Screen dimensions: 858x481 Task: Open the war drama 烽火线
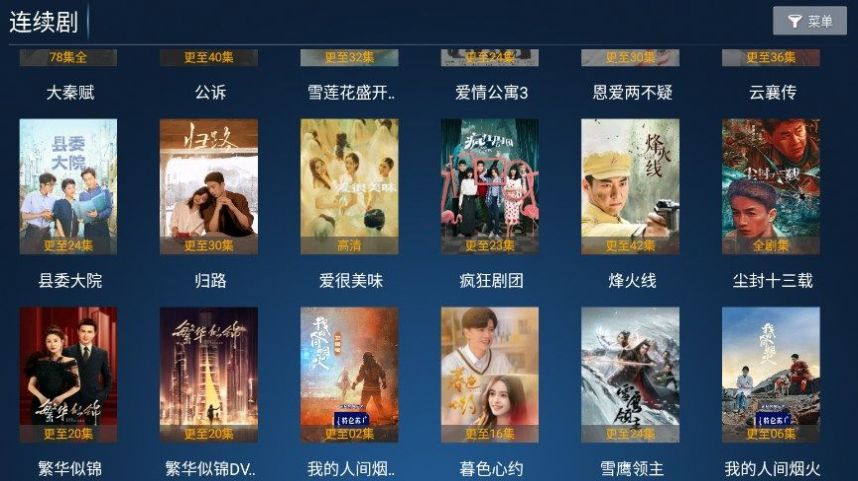pos(630,186)
